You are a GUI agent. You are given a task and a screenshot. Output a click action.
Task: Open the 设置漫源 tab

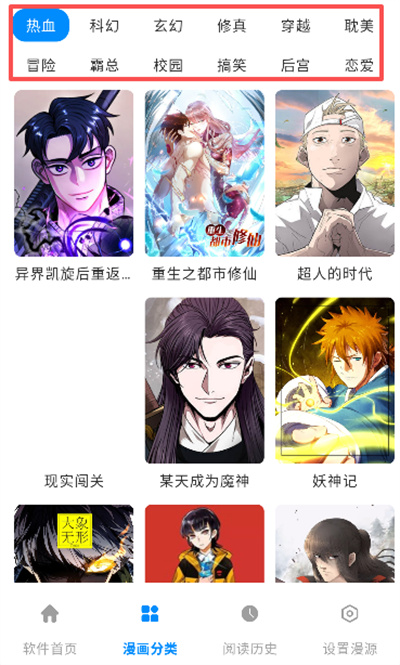click(350, 629)
